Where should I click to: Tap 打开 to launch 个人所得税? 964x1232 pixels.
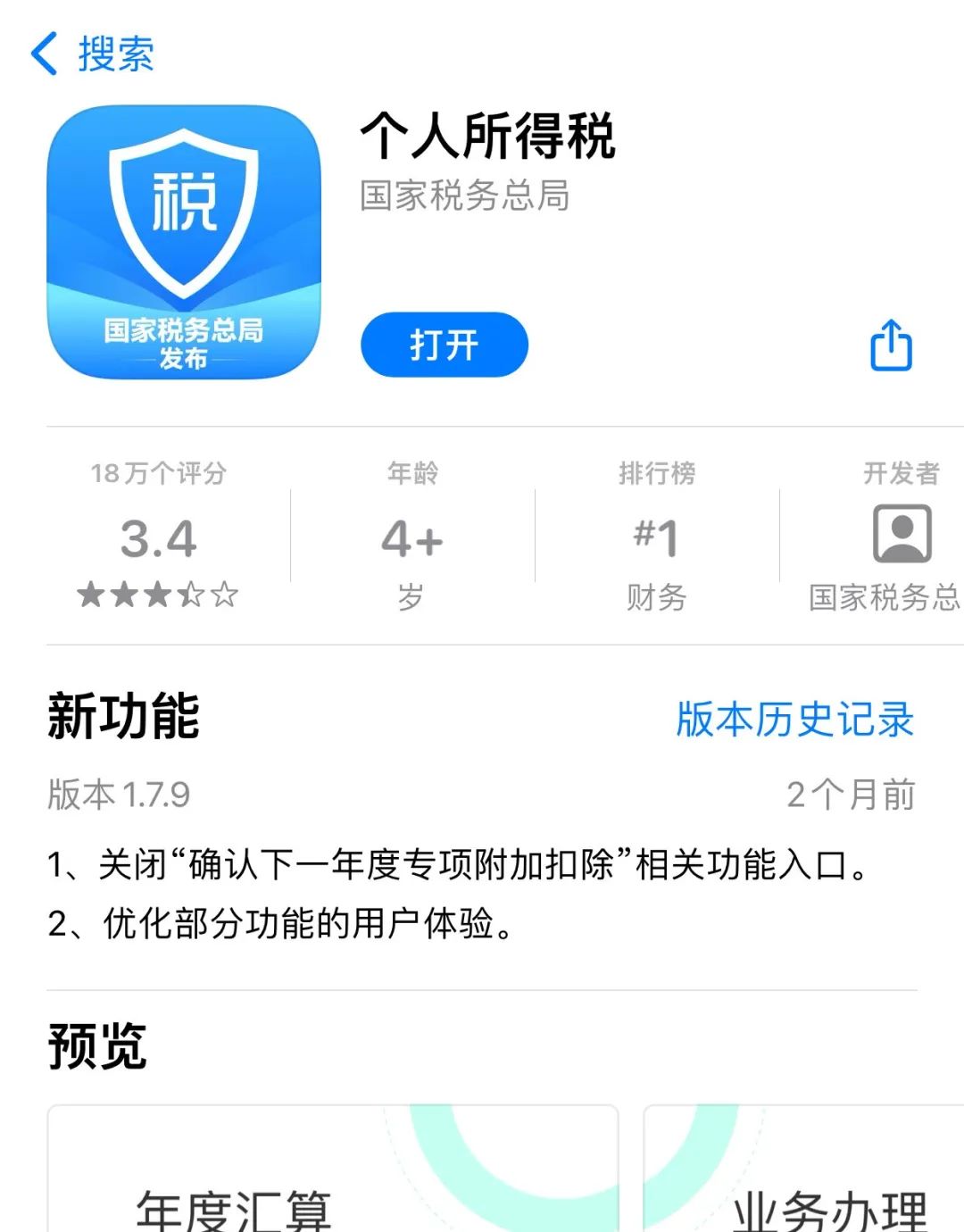point(444,345)
